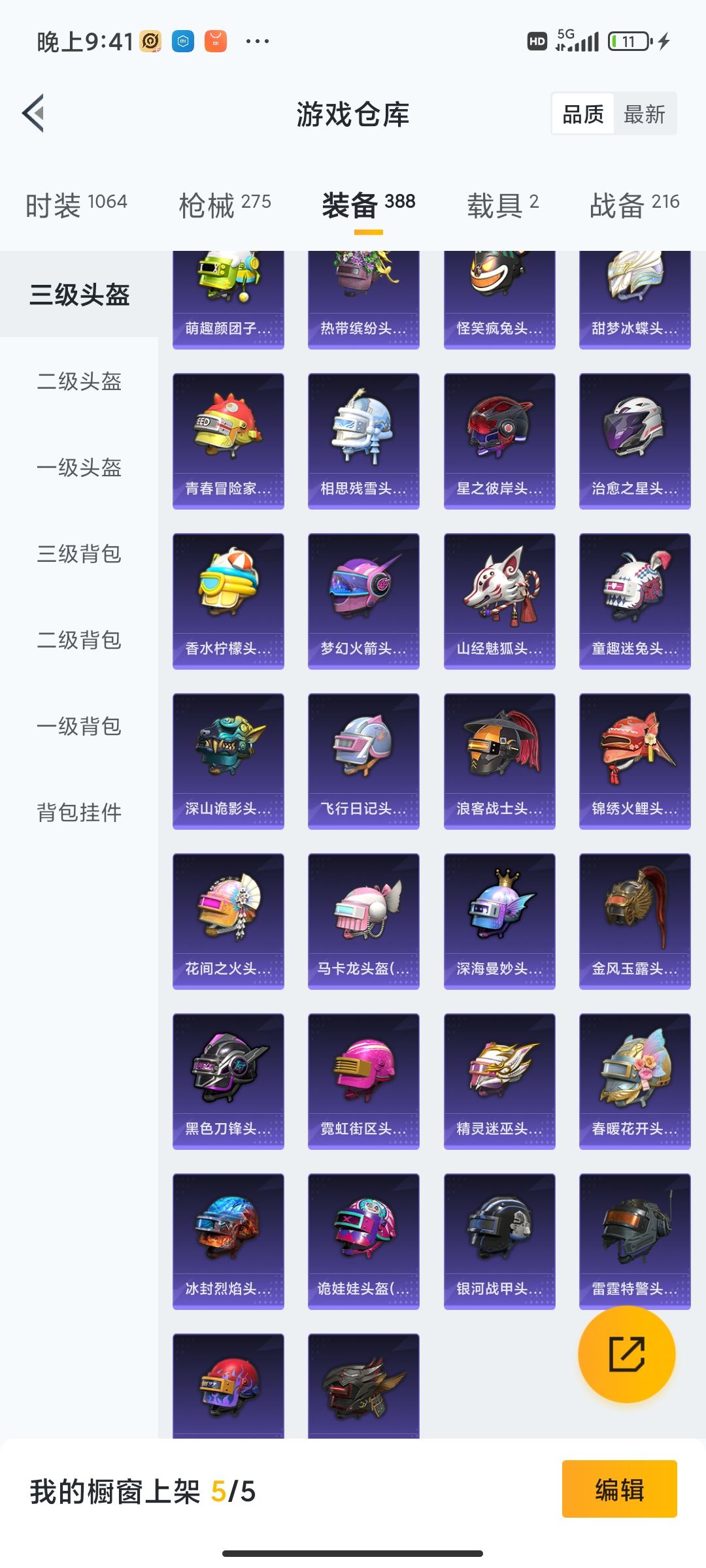Switch to the 枪械 tab
This screenshot has height=1568, width=706.
[225, 205]
